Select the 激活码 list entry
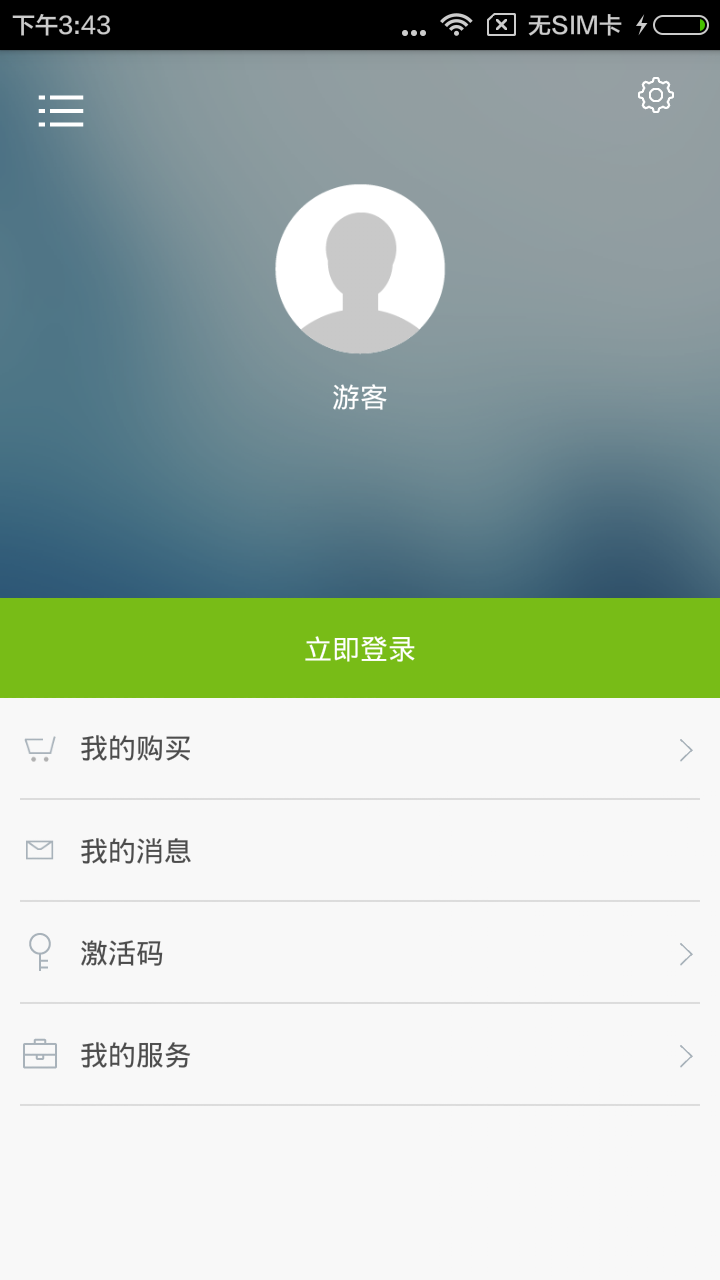 click(x=120, y=953)
